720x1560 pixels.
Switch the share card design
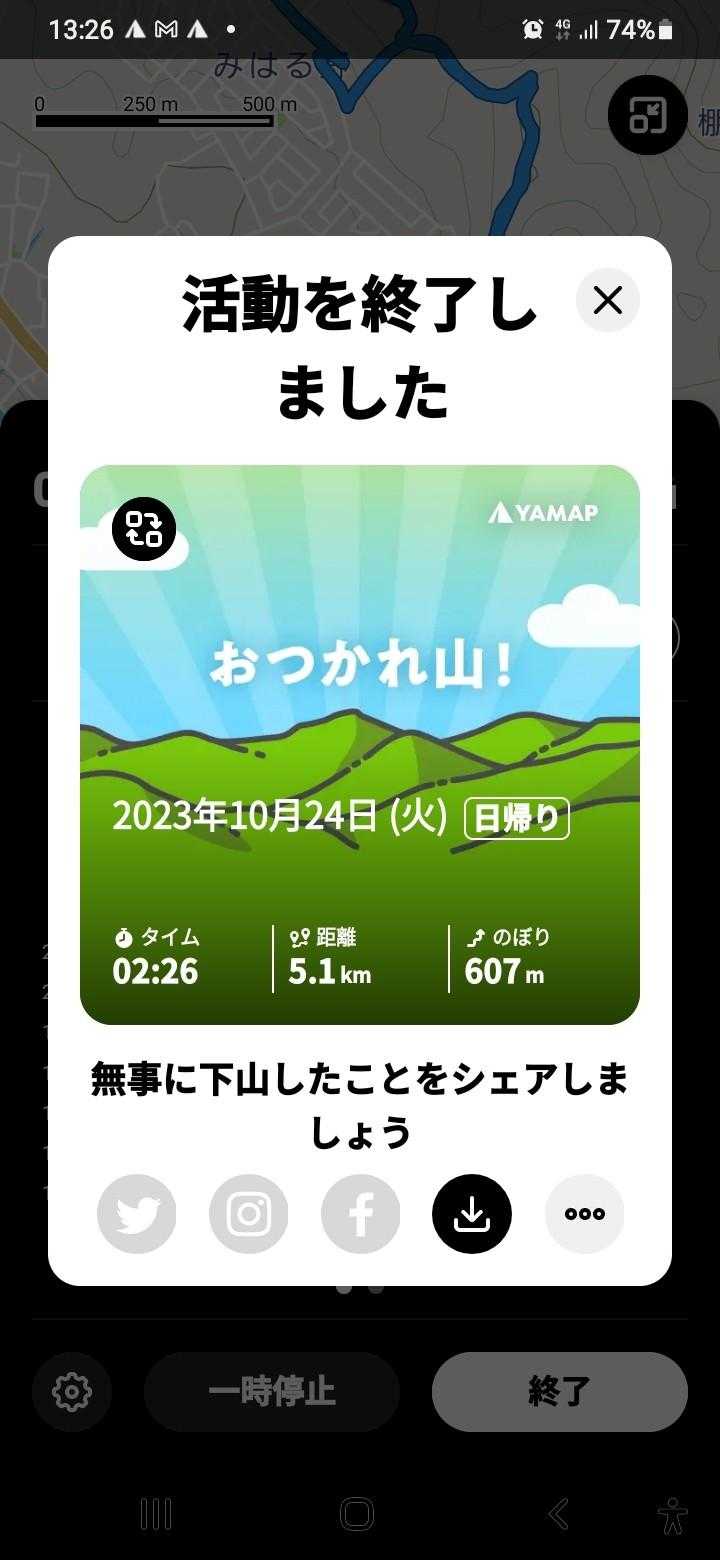(144, 529)
